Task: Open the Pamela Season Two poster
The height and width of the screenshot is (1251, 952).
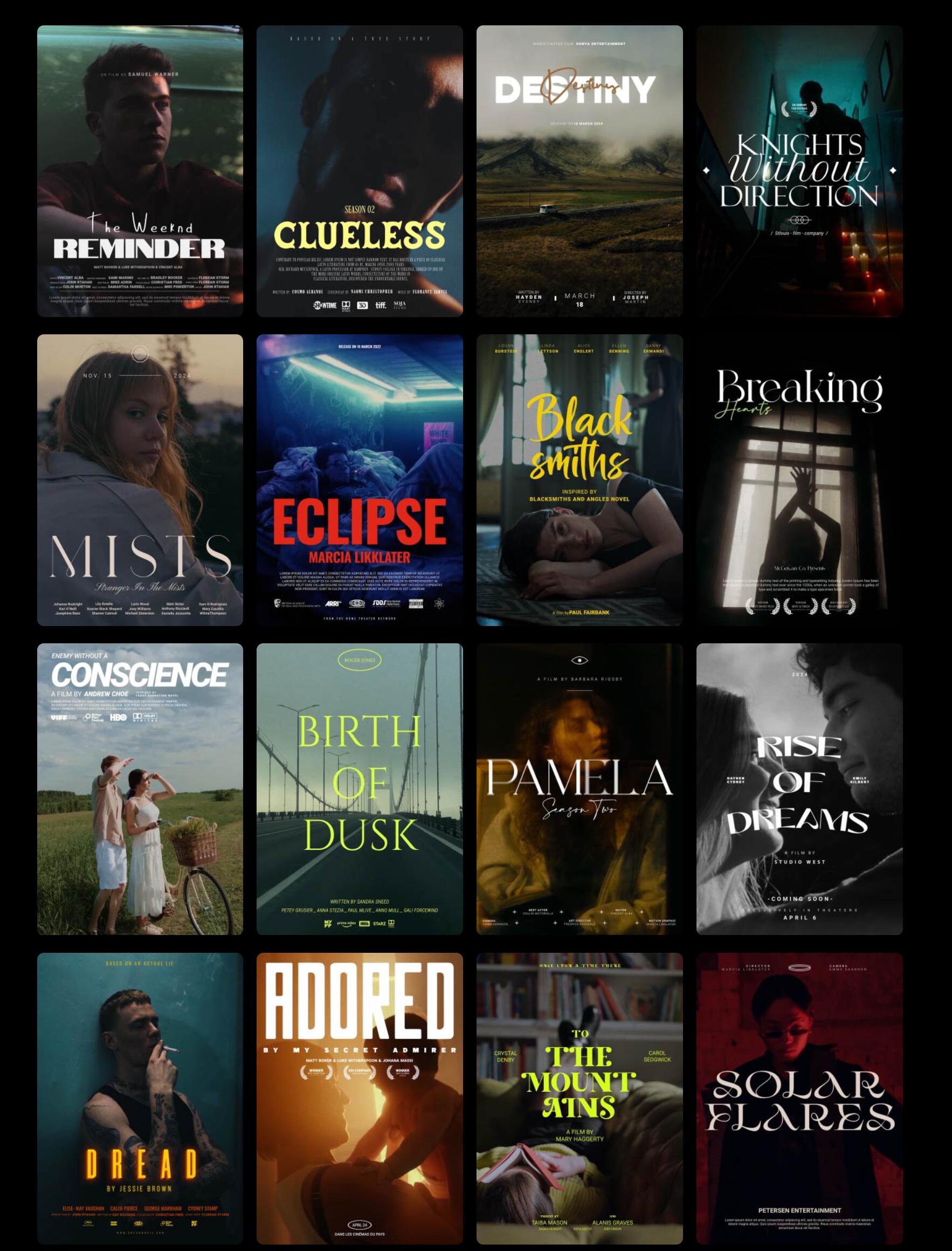Action: point(579,788)
